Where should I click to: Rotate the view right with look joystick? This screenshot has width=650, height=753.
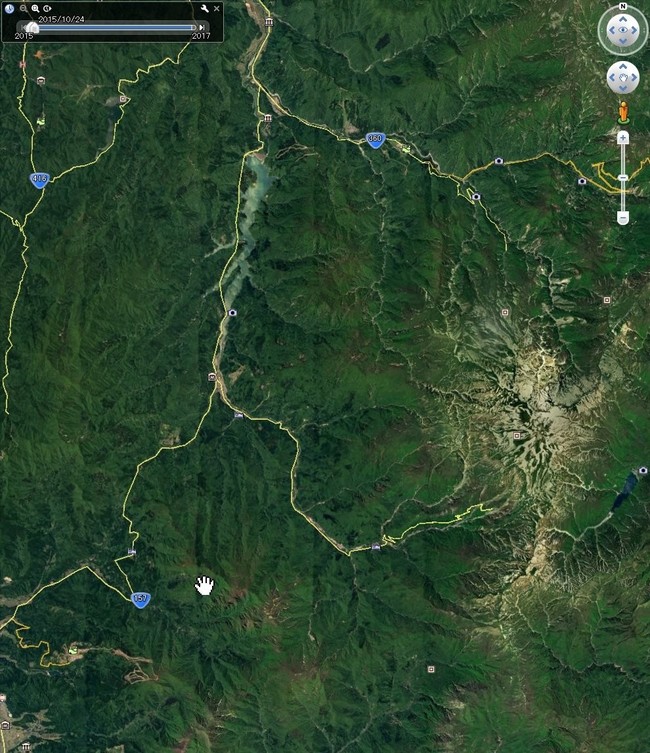[x=637, y=32]
